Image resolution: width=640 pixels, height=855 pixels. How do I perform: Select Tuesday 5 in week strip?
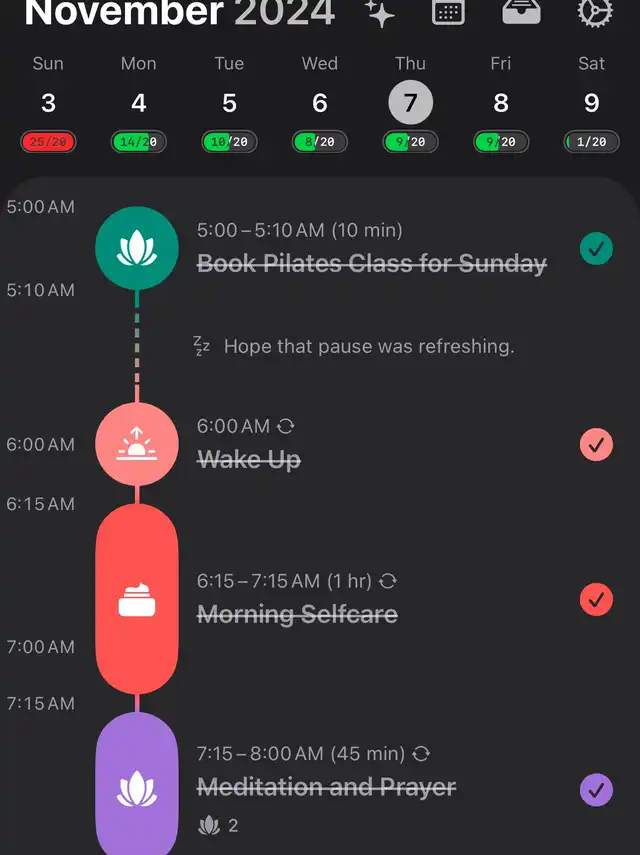click(x=229, y=103)
